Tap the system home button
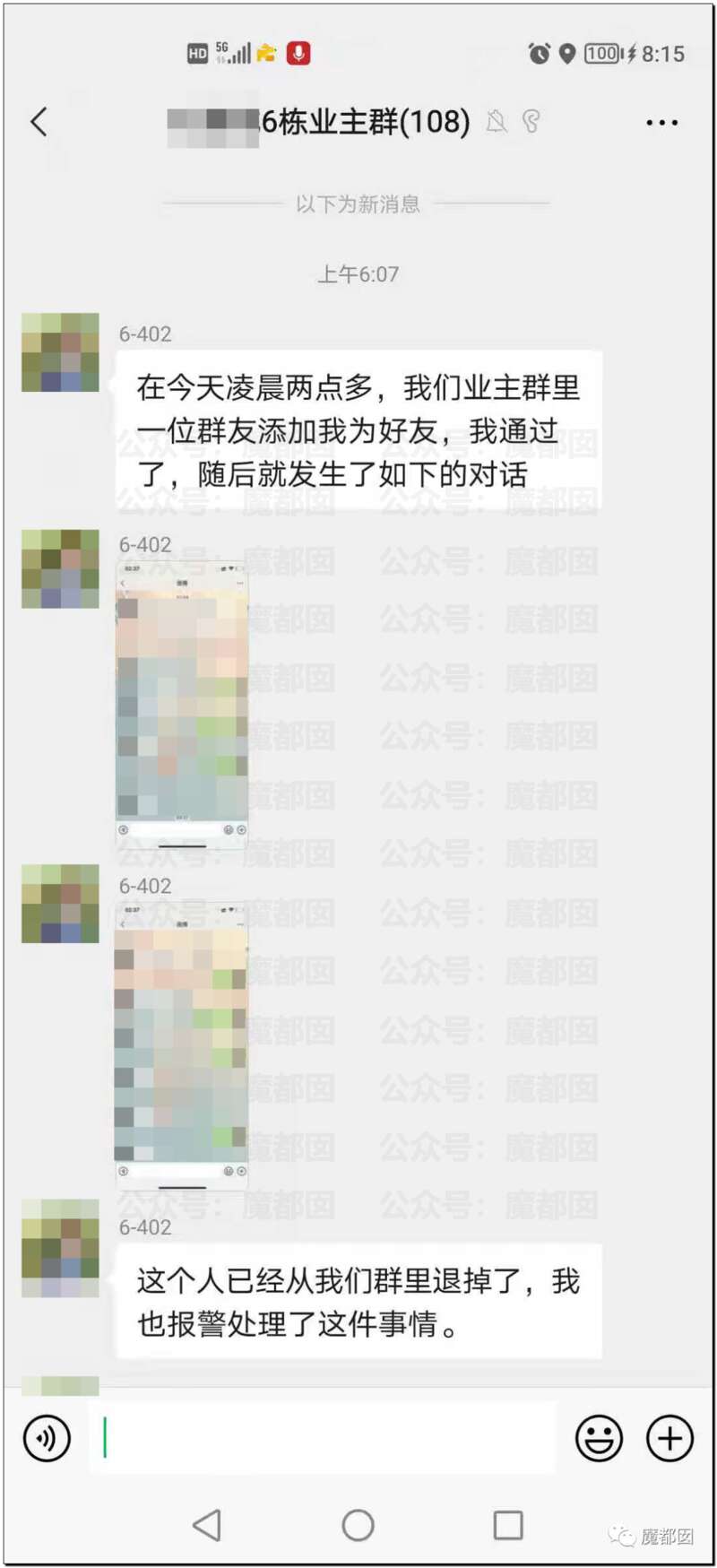Viewport: 717px width, 1568px height. tap(358, 1524)
